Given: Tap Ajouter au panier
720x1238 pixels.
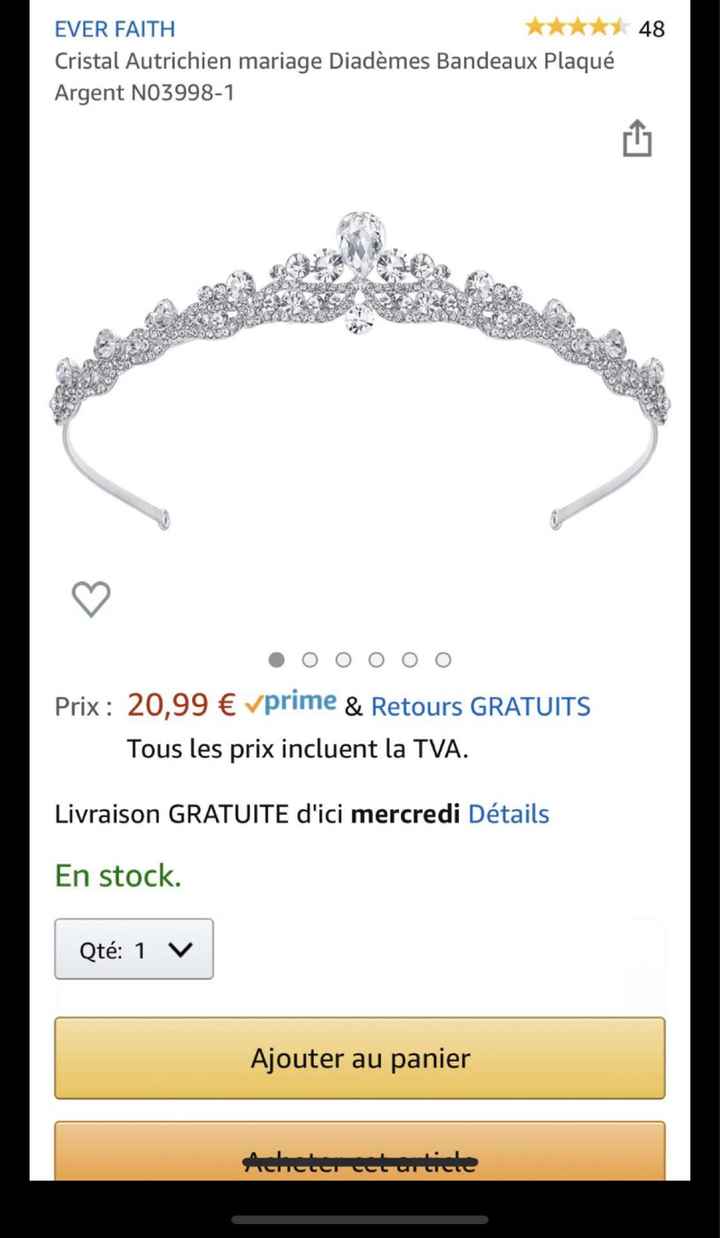Looking at the screenshot, I should (x=359, y=1058).
